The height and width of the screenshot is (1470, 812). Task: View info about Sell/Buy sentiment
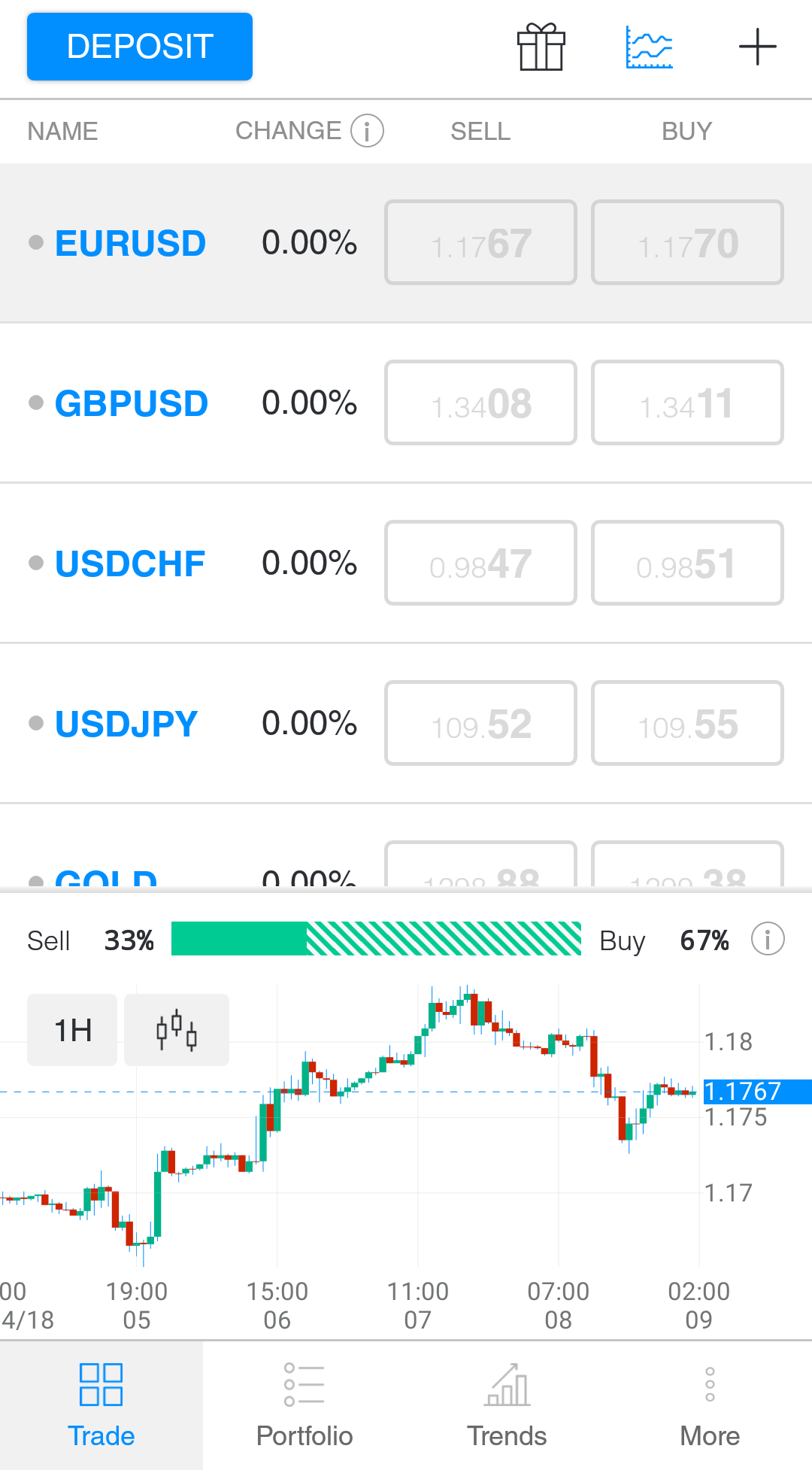pyautogui.click(x=768, y=940)
